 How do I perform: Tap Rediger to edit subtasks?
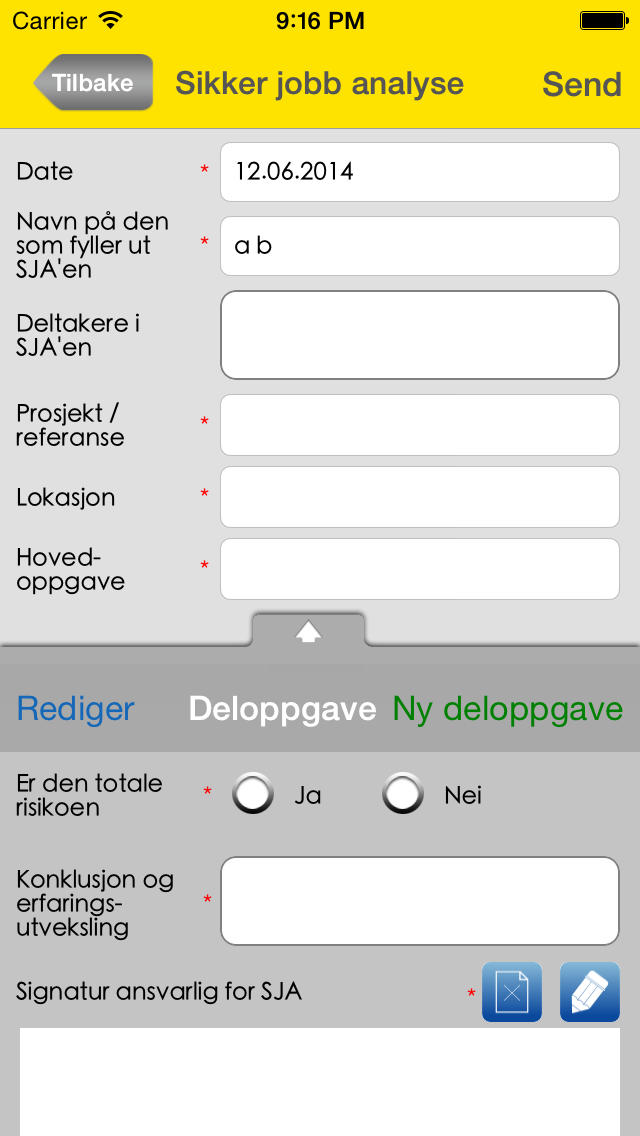pyautogui.click(x=75, y=709)
